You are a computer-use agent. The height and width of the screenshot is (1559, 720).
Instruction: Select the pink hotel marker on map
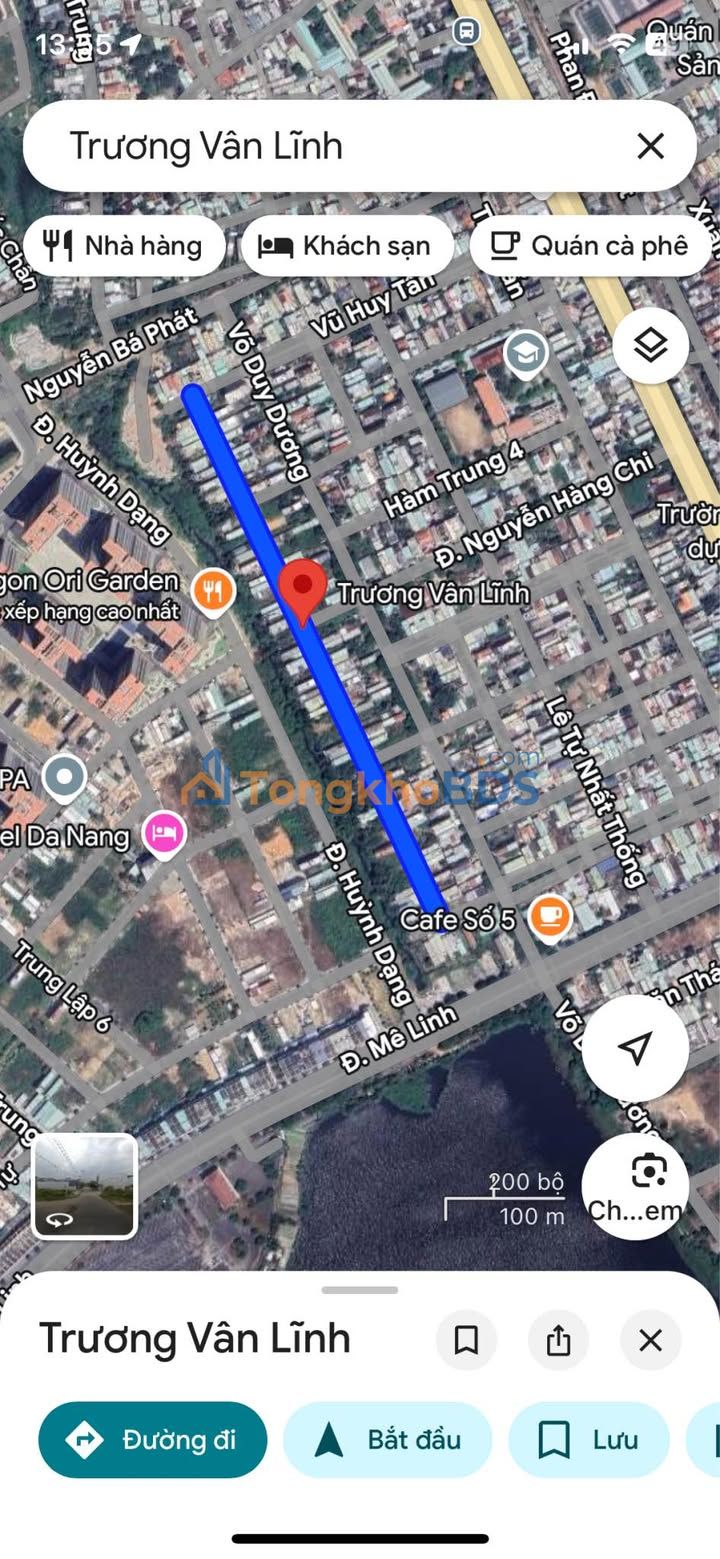point(164,832)
